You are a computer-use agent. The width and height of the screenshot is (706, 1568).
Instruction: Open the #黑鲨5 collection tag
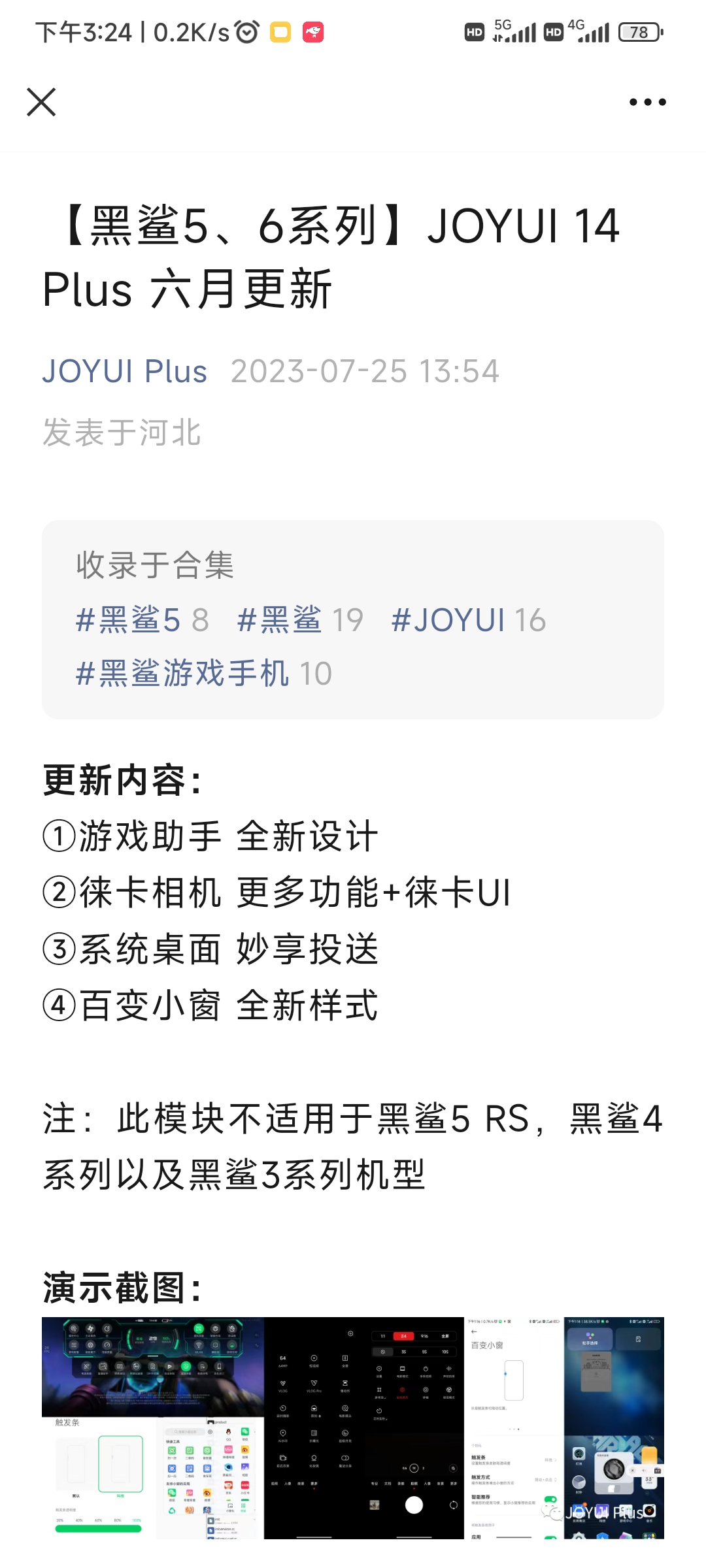pos(143,619)
